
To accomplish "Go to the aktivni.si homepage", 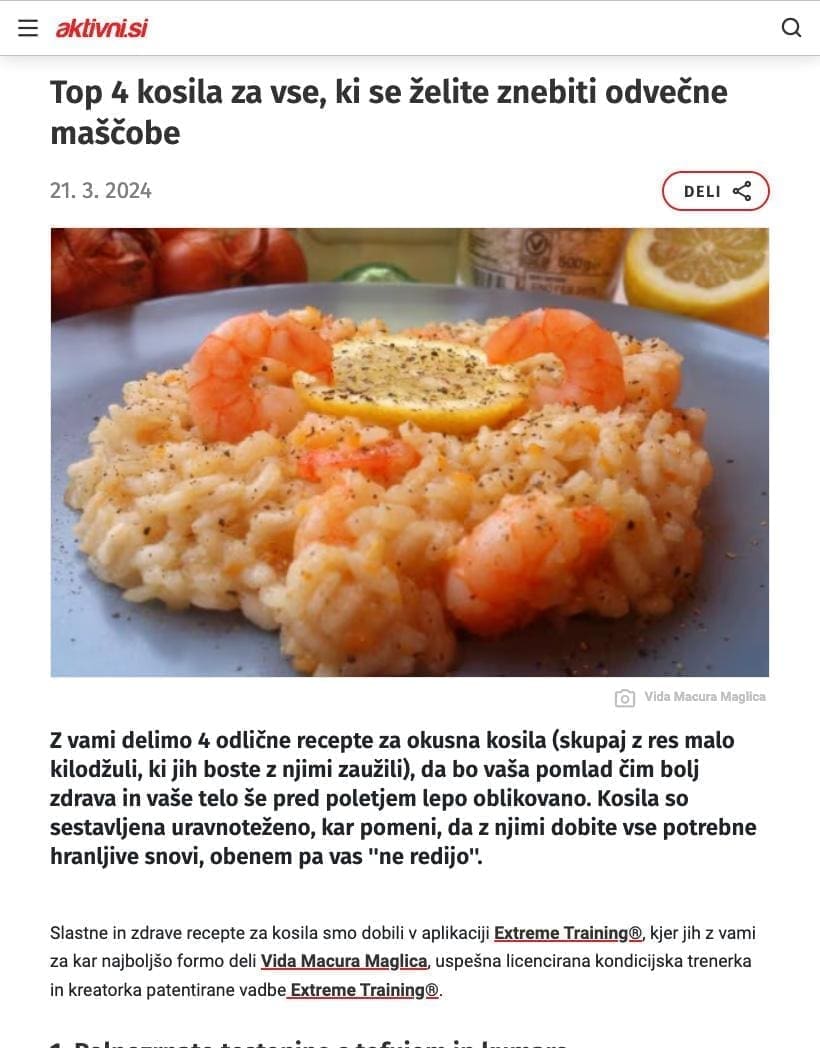I will point(102,28).
